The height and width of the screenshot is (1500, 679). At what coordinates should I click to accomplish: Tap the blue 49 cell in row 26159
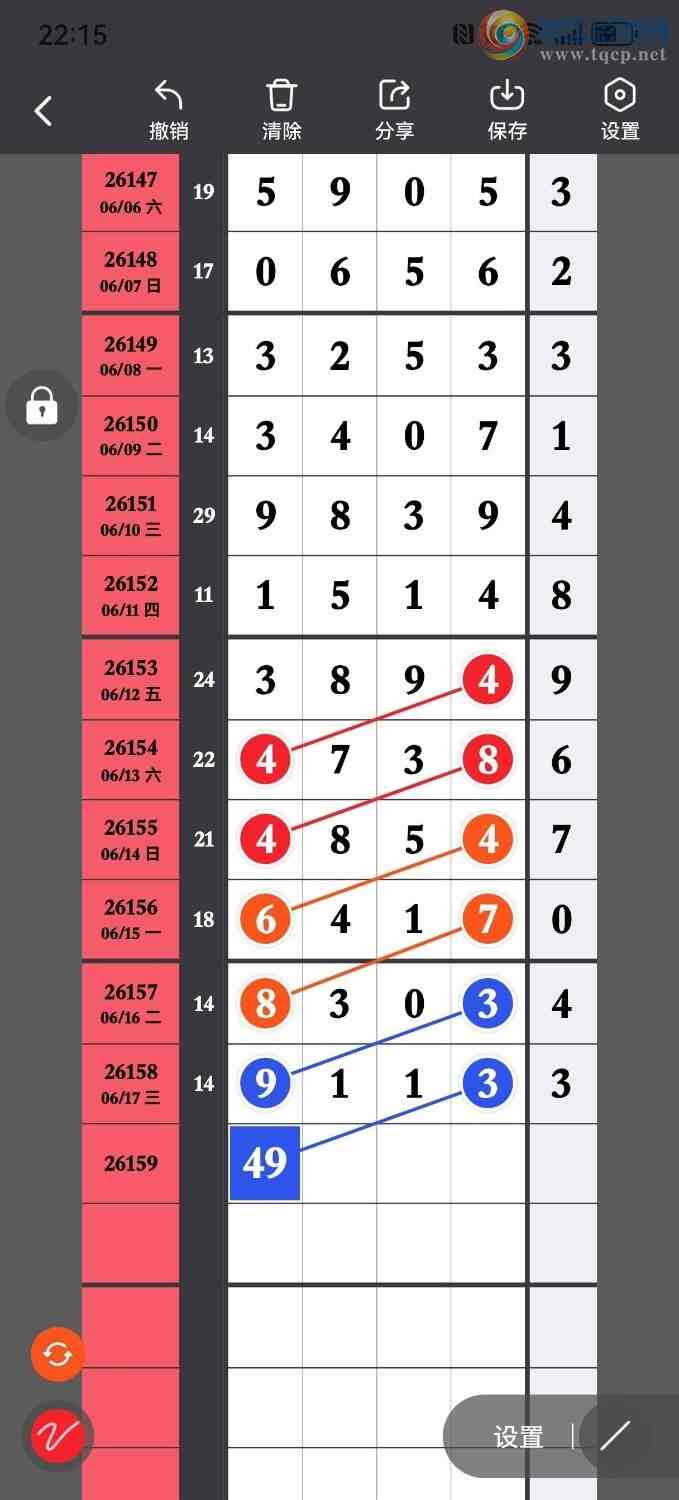pos(265,1163)
